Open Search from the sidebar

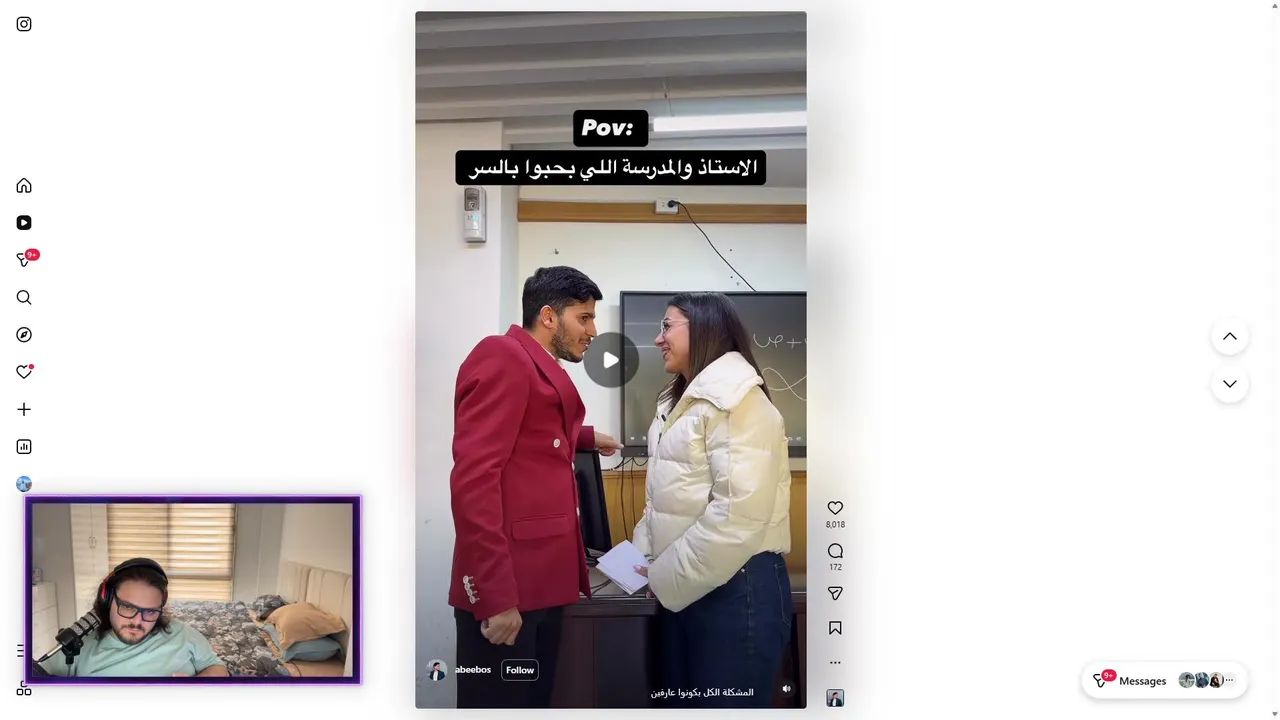point(24,298)
